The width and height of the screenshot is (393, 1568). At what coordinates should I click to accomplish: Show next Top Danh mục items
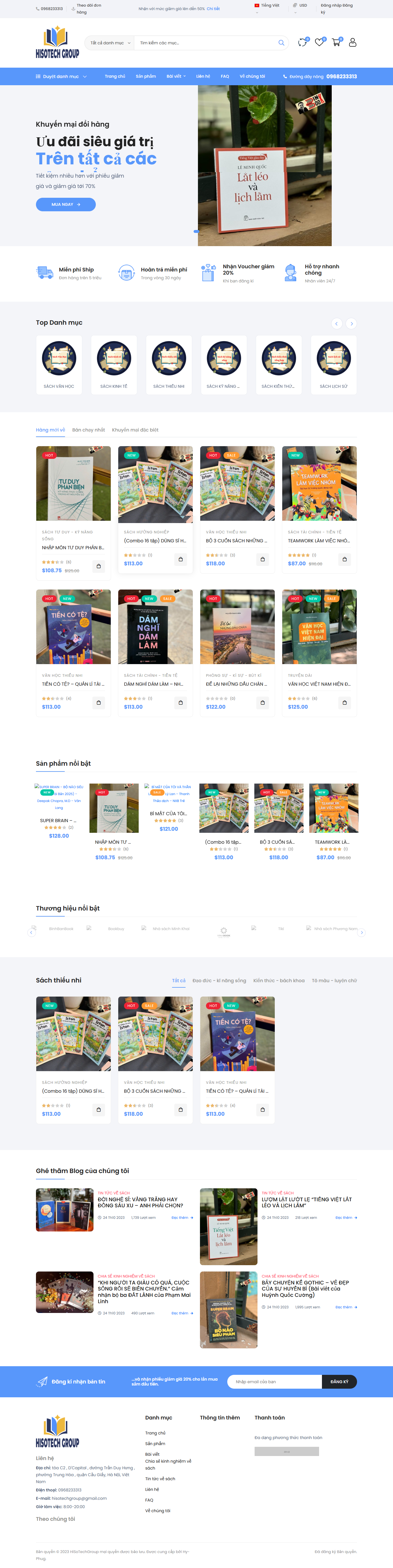(x=351, y=324)
